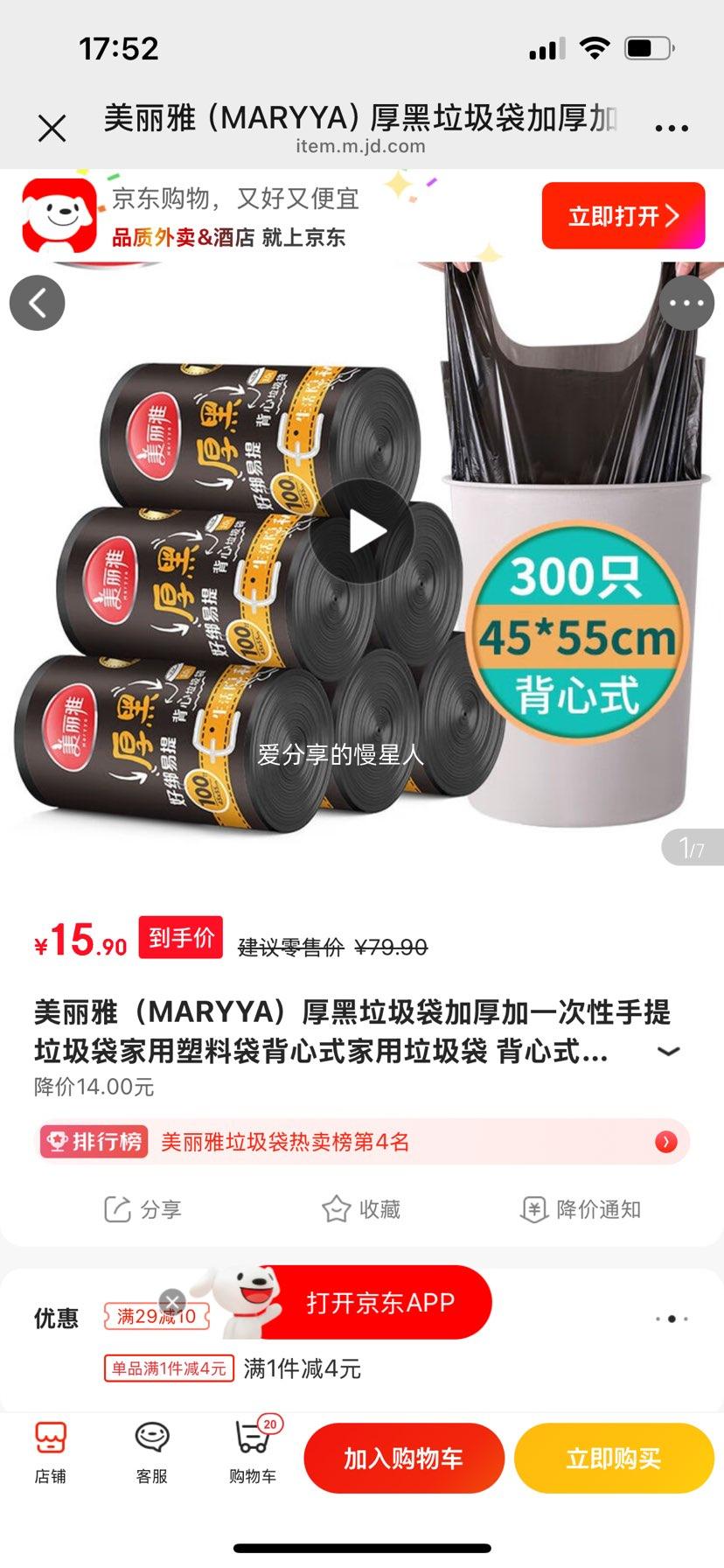Expand the full product title chevron

(668, 1050)
